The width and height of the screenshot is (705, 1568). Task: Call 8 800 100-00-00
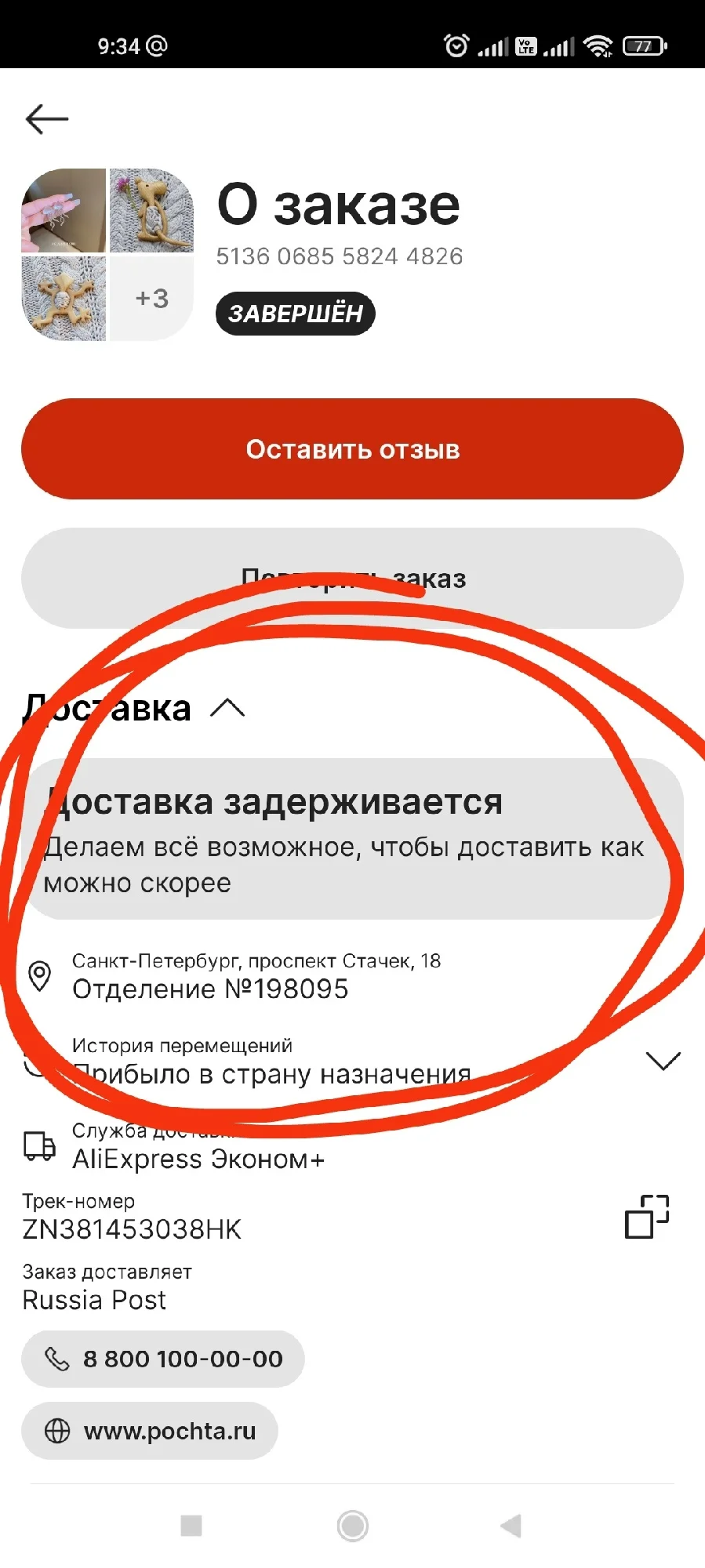(x=163, y=1359)
